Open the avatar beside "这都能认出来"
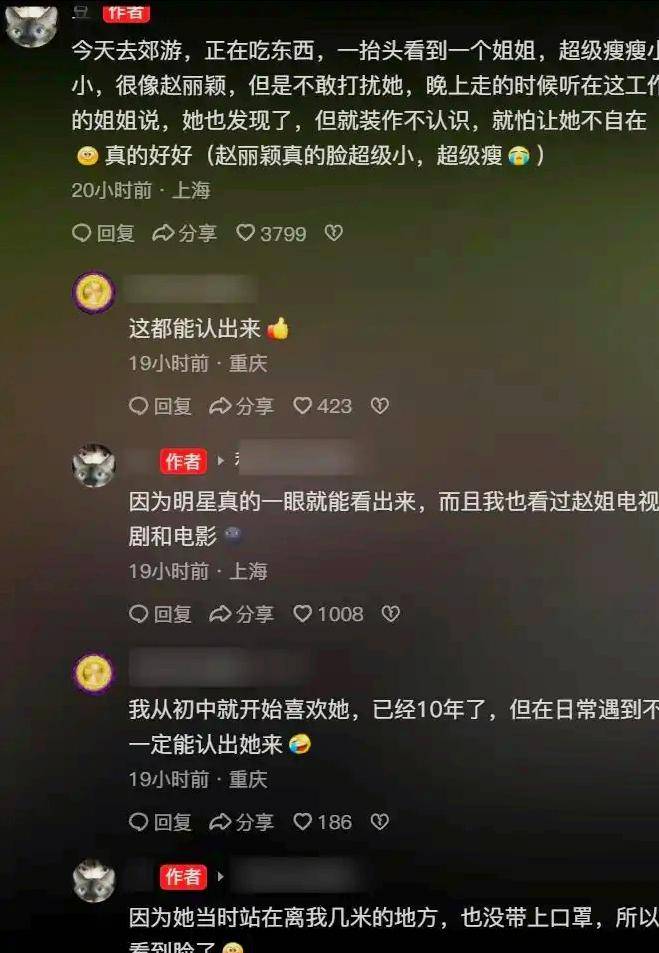 pyautogui.click(x=94, y=293)
